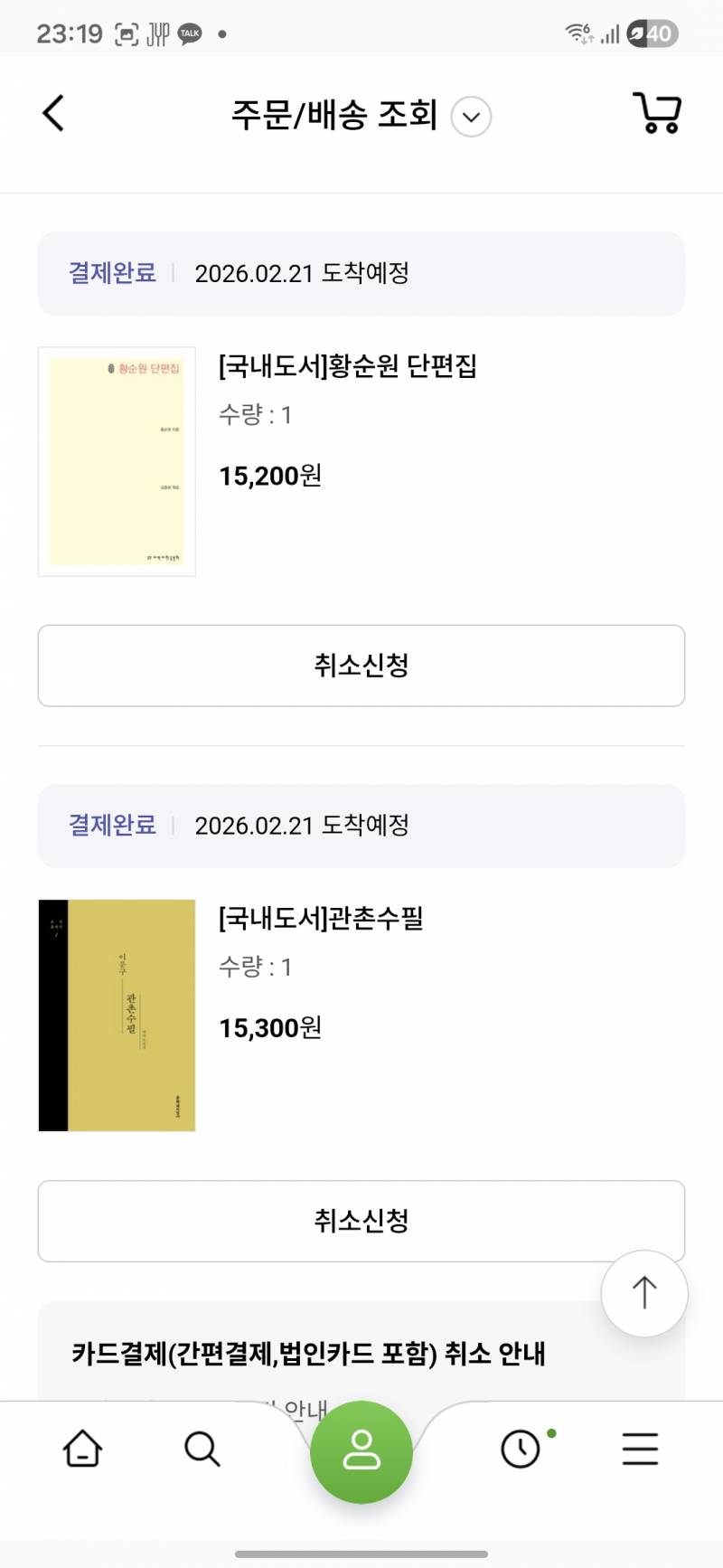
Task: Tap the 관촌수필 book cover thumbnail
Action: coord(116,1013)
